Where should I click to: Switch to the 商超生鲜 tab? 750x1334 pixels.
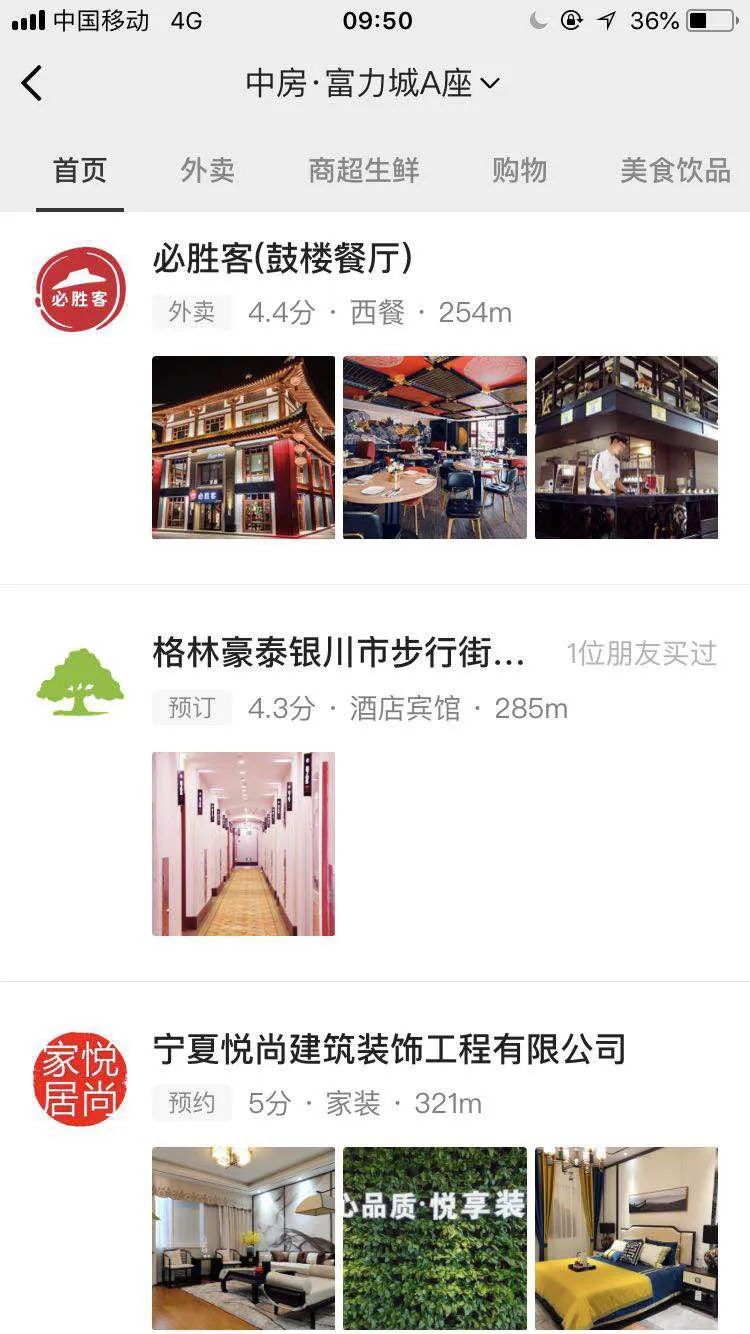coord(362,171)
